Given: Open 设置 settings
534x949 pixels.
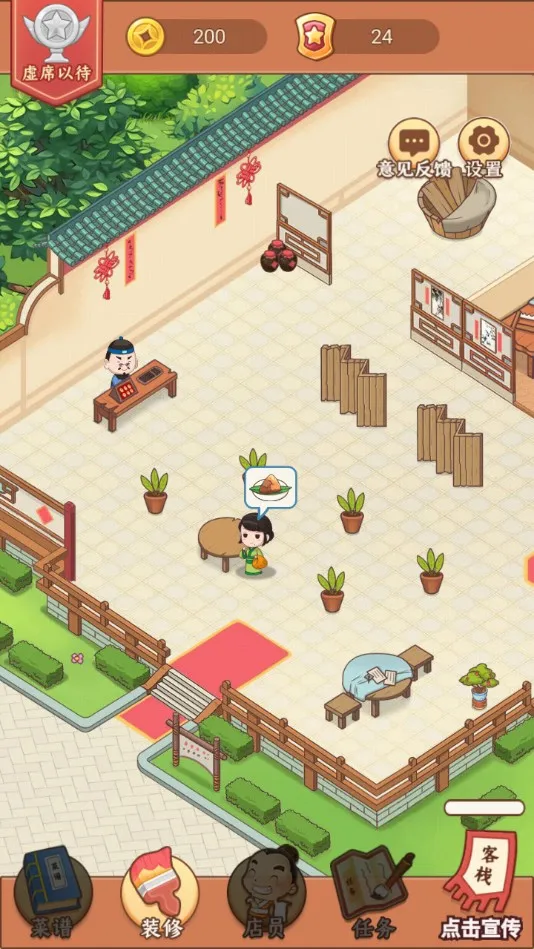Looking at the screenshot, I should click(484, 148).
